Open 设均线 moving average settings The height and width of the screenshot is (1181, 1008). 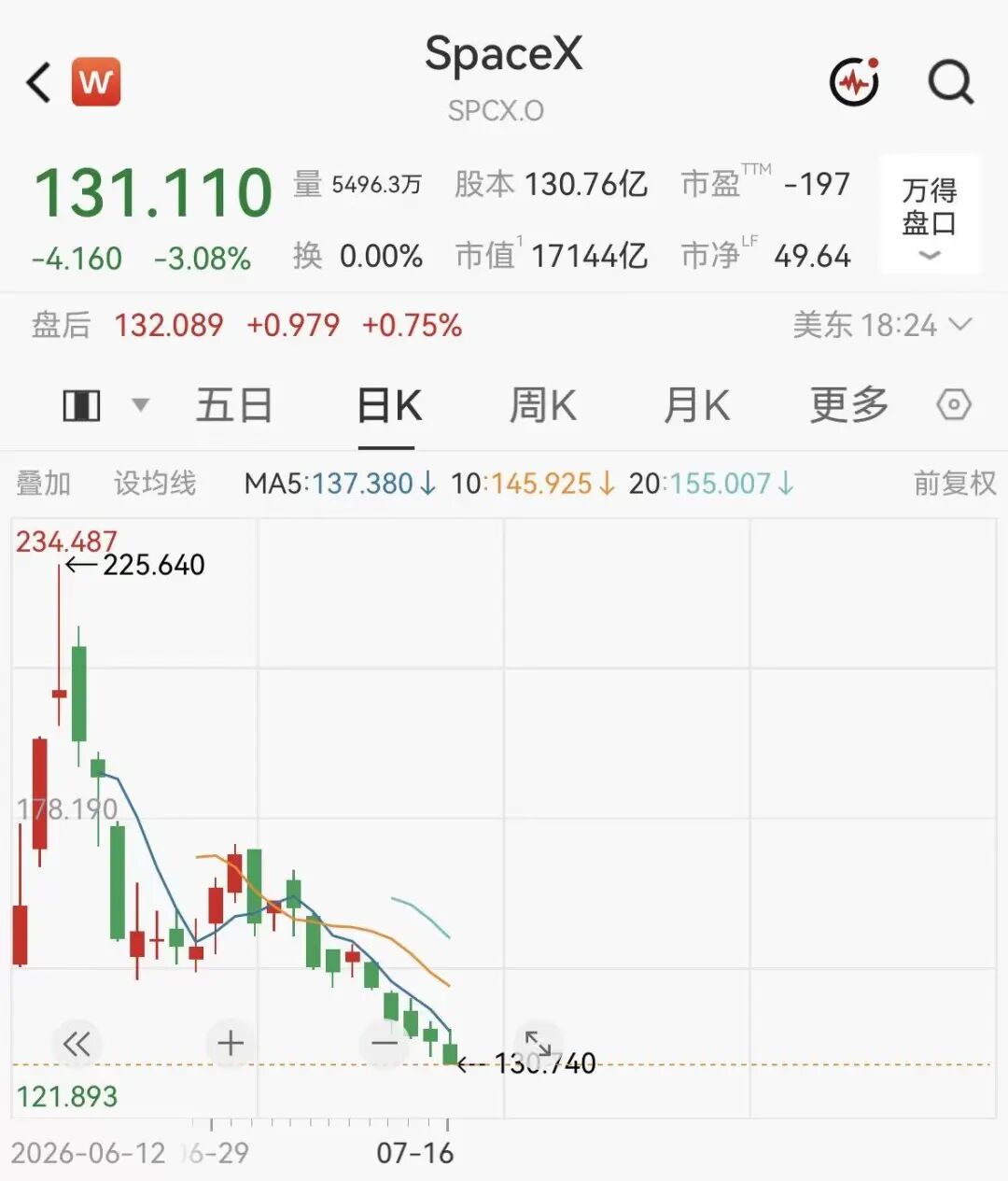tap(155, 483)
